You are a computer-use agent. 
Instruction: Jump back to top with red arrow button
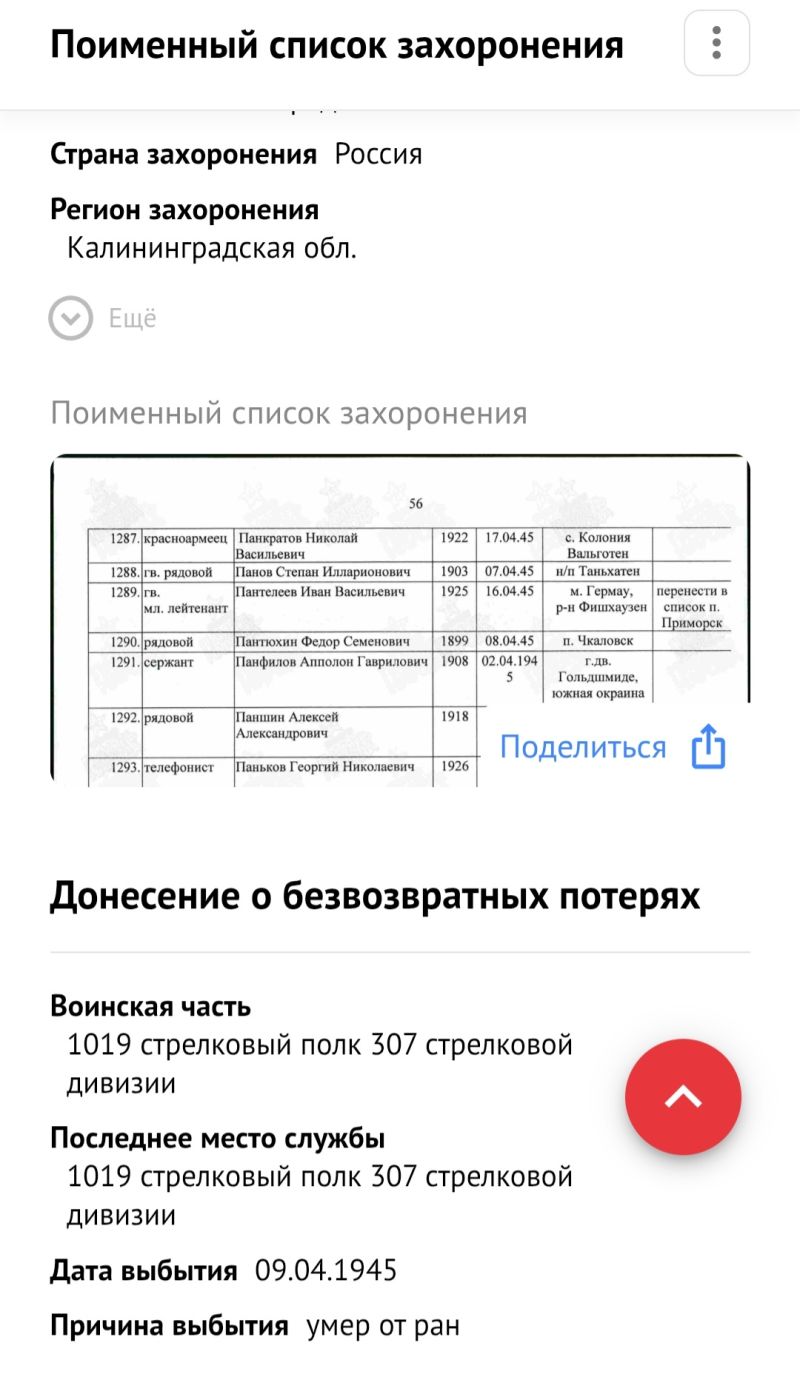683,1097
